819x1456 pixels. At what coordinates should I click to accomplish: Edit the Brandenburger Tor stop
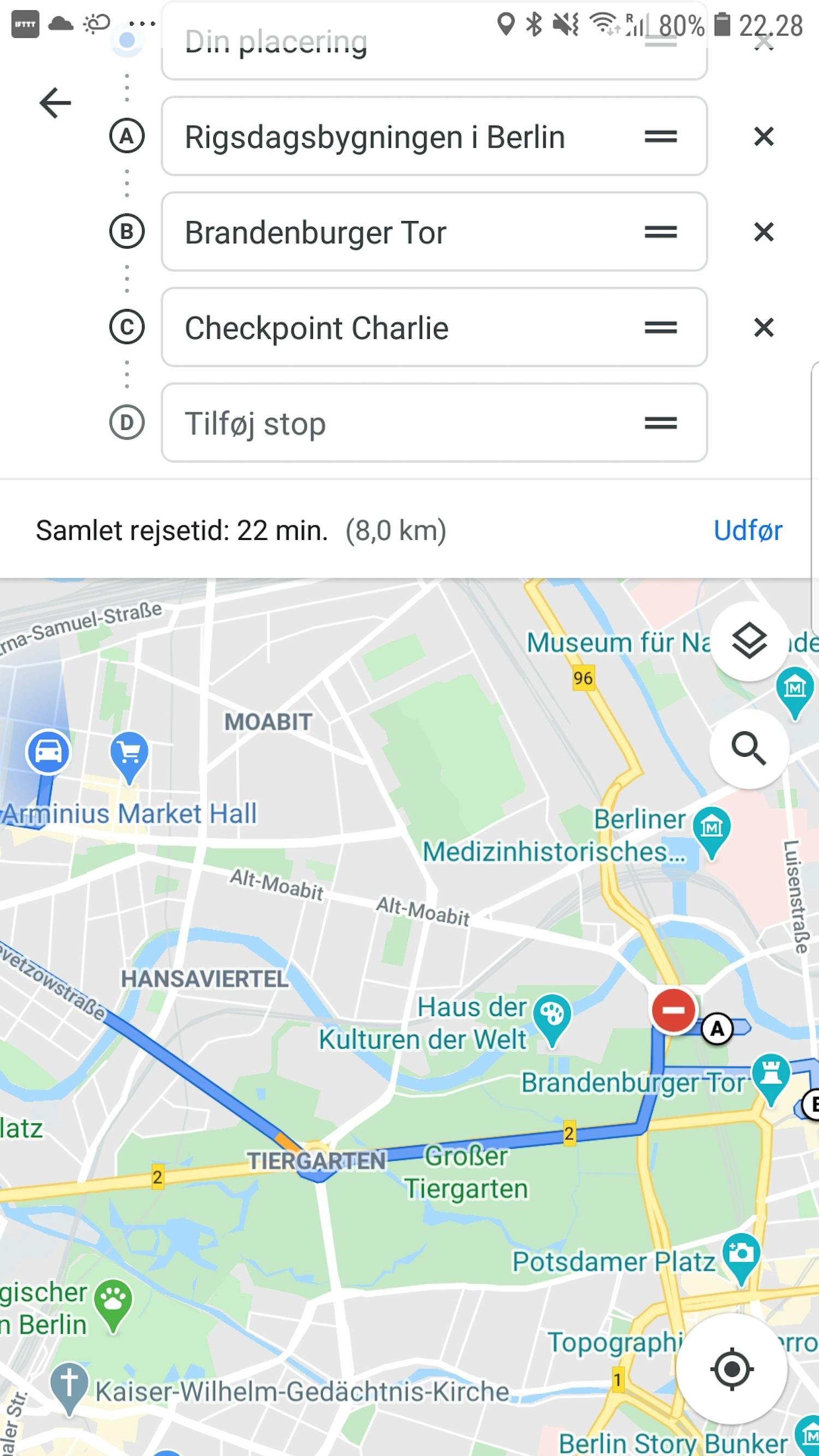(396, 233)
